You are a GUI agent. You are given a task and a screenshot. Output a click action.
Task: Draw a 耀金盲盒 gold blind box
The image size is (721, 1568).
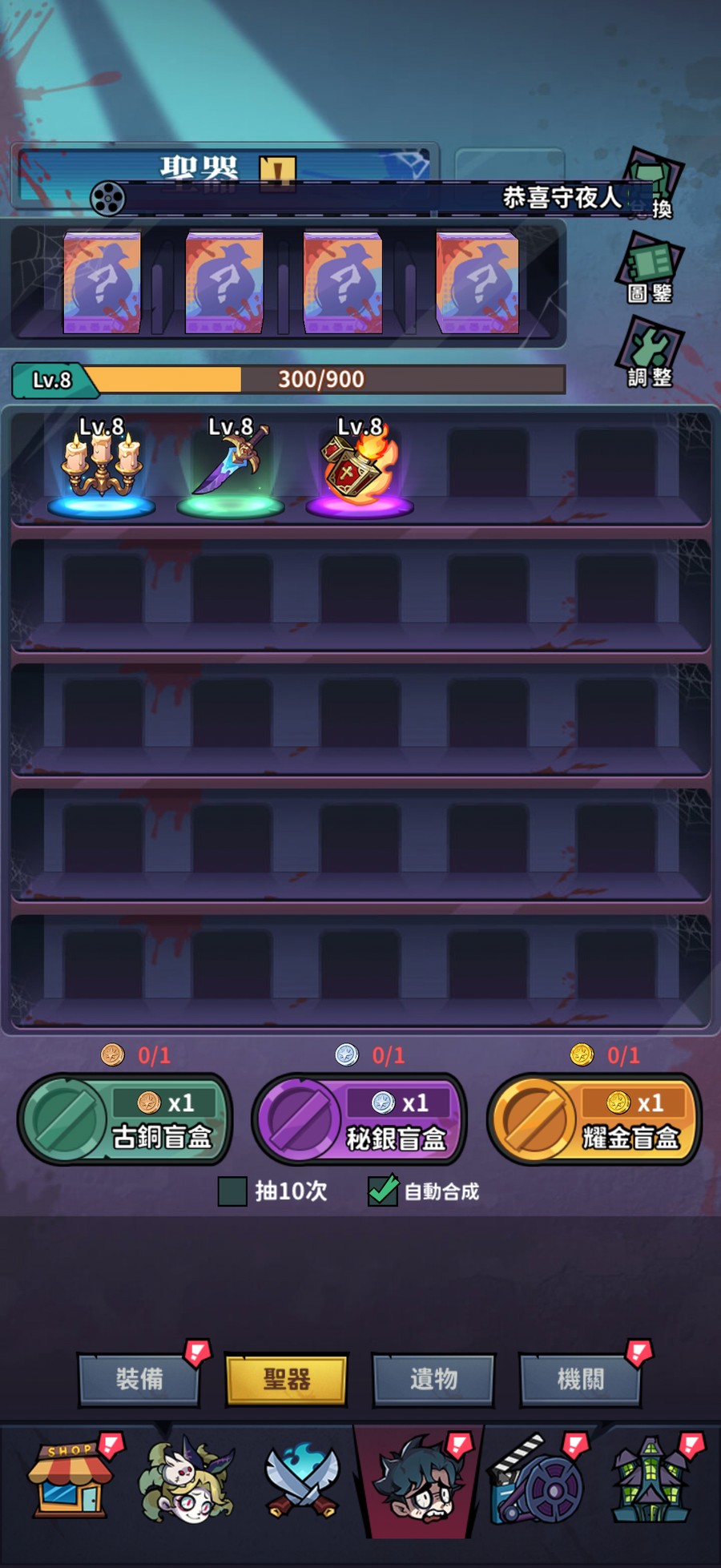594,1119
